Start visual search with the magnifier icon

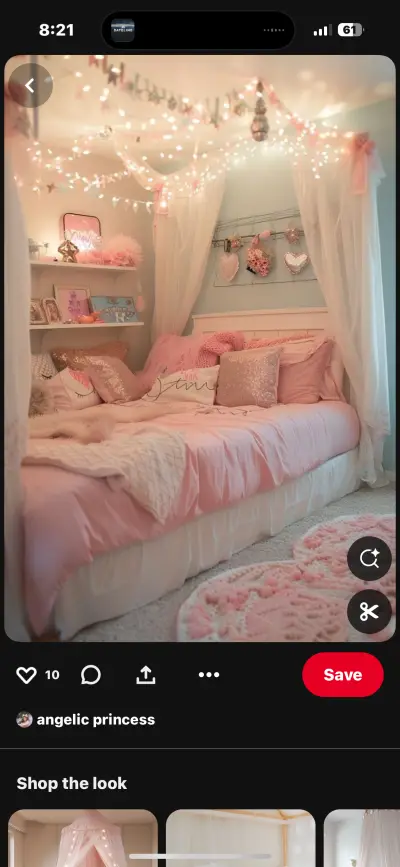369,558
